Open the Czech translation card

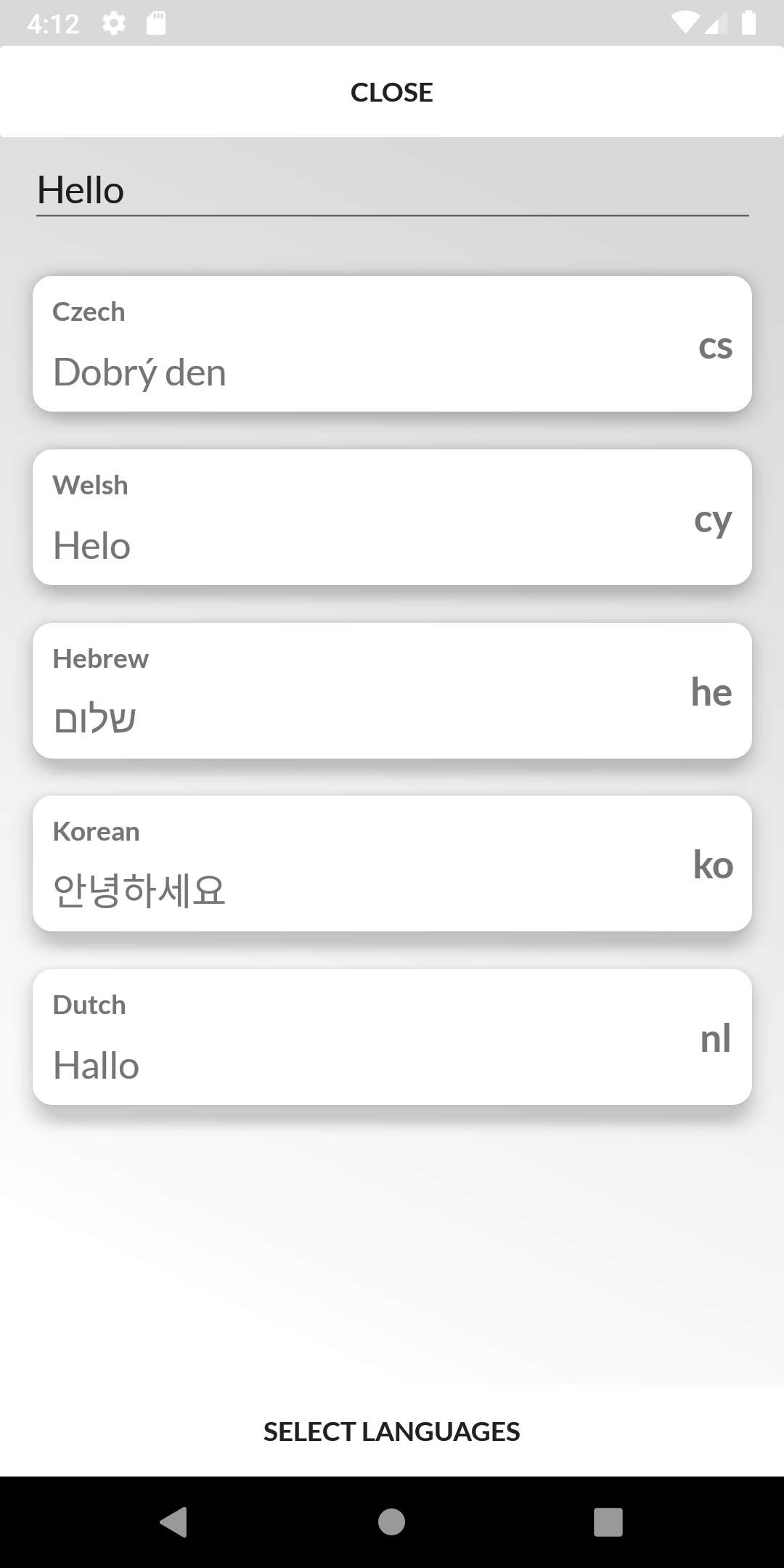[392, 343]
